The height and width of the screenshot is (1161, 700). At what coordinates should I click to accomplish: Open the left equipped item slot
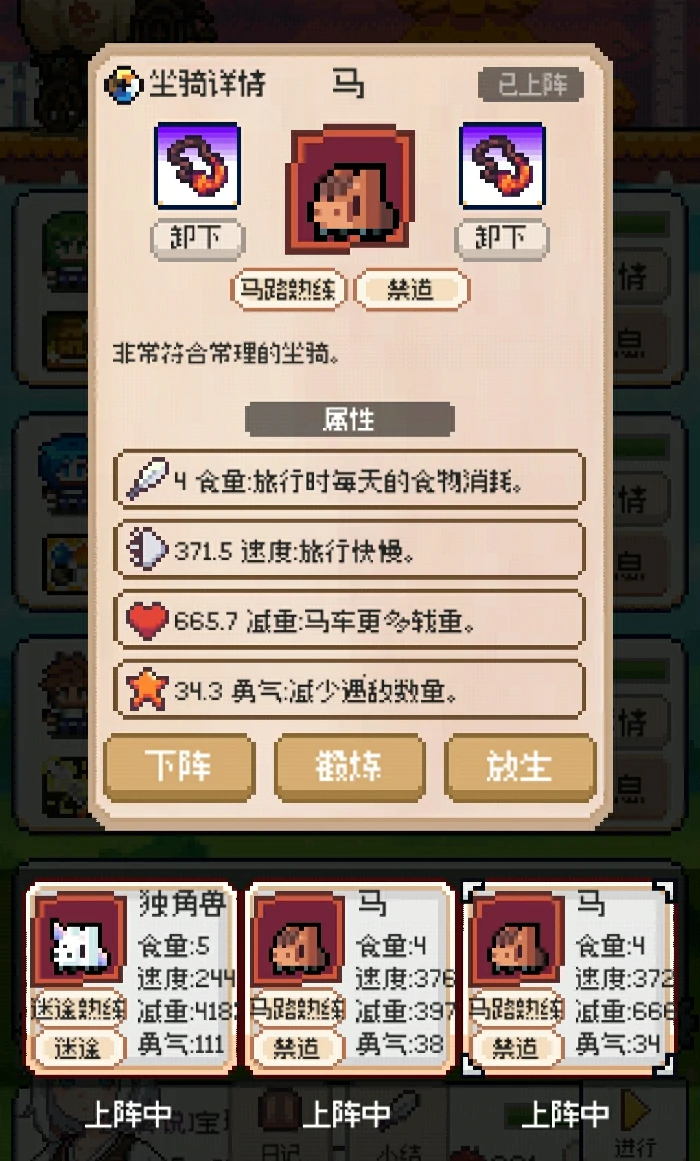(x=198, y=166)
